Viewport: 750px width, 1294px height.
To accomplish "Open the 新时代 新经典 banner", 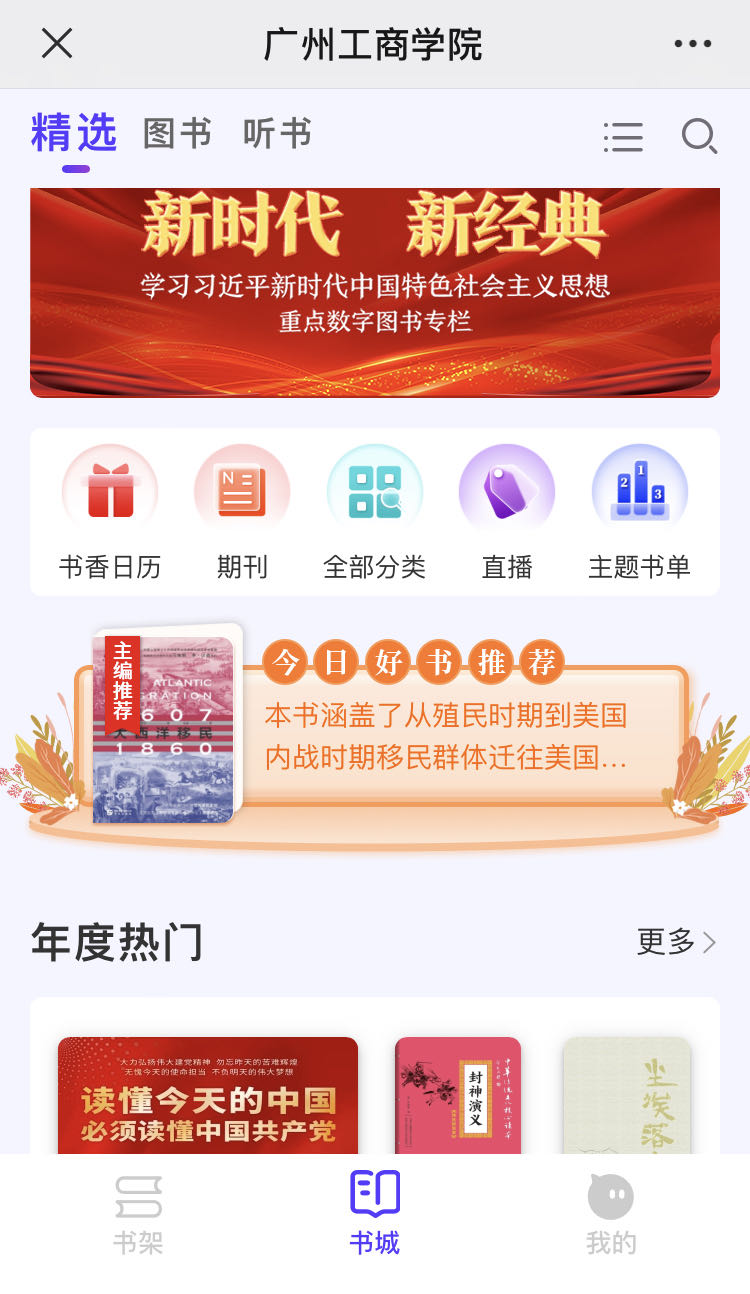I will click(x=375, y=292).
